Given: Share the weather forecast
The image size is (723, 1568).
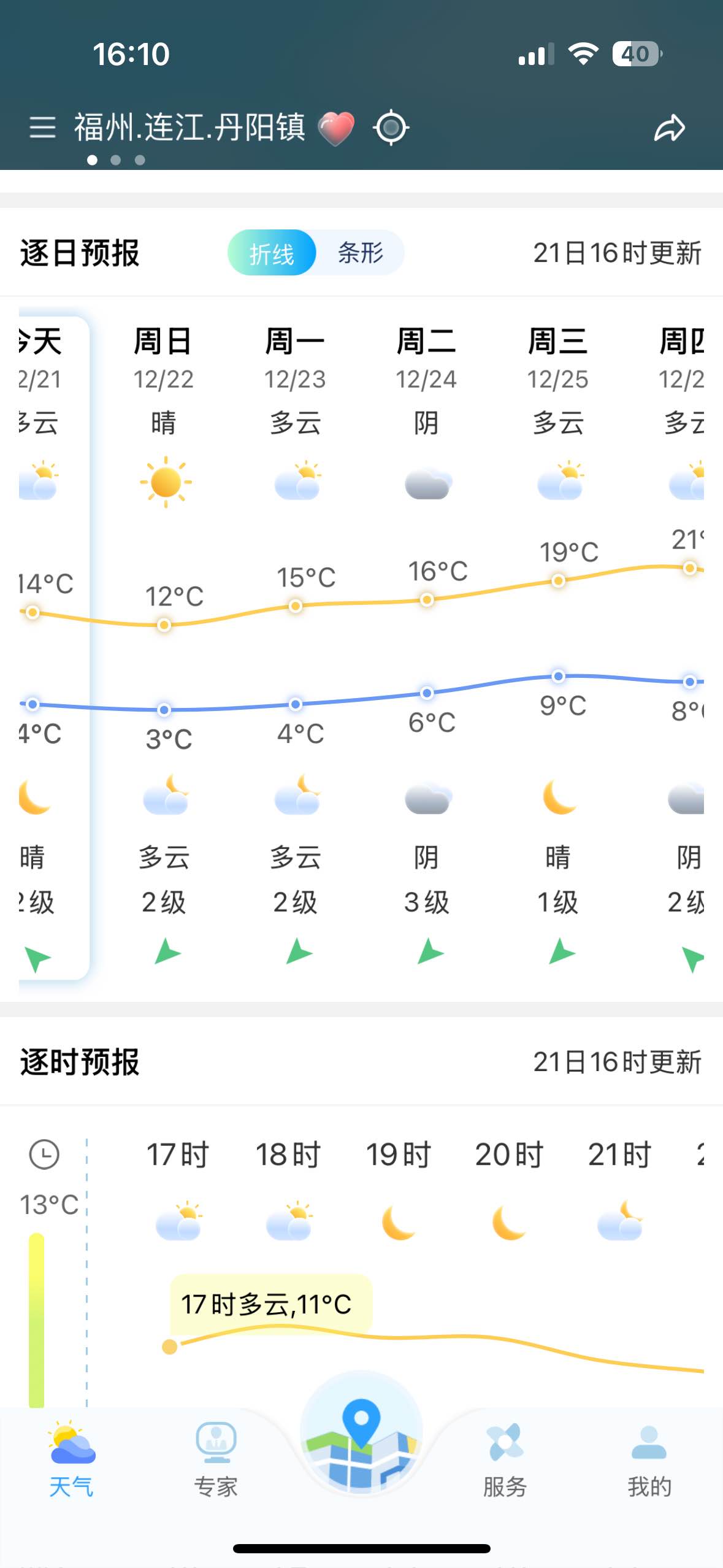Looking at the screenshot, I should point(669,128).
